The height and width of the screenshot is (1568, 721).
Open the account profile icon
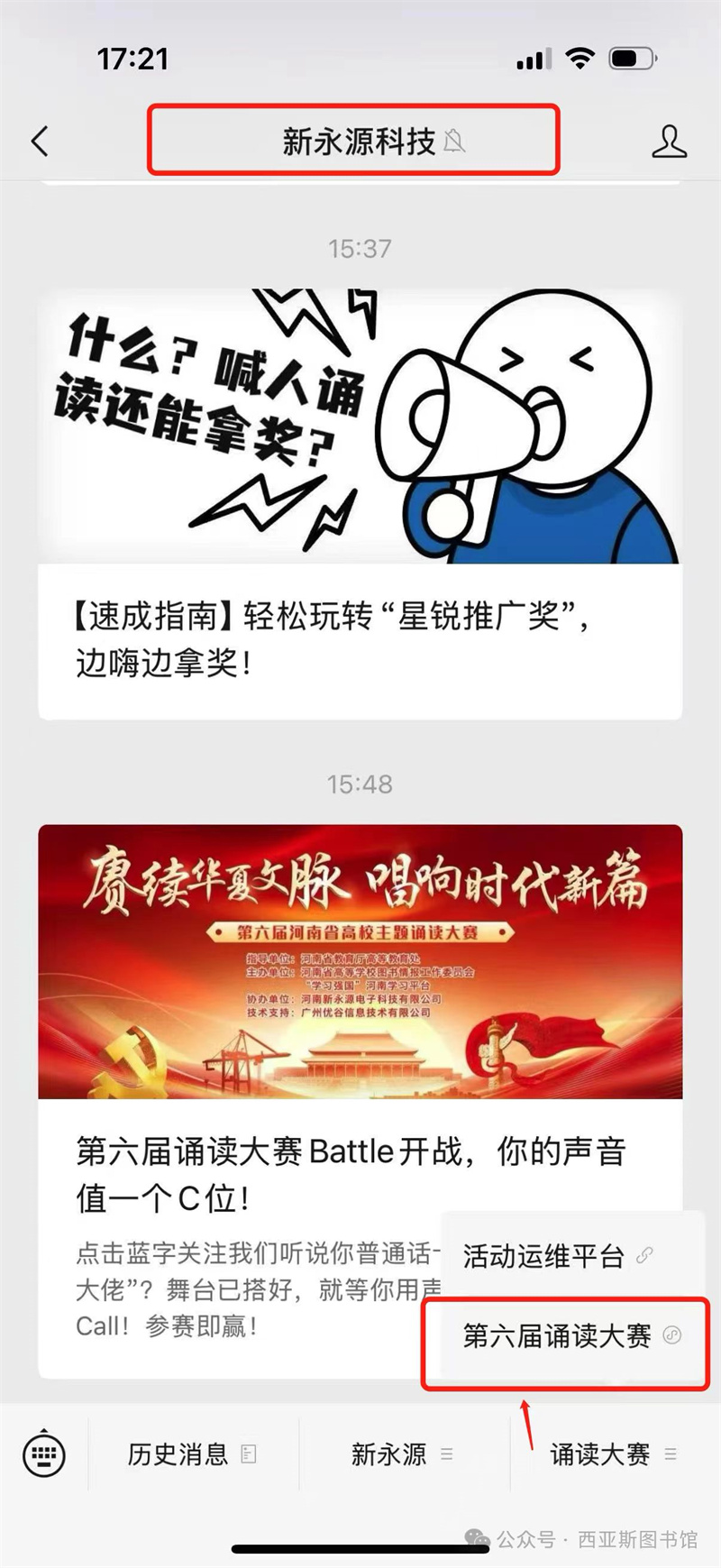click(669, 142)
